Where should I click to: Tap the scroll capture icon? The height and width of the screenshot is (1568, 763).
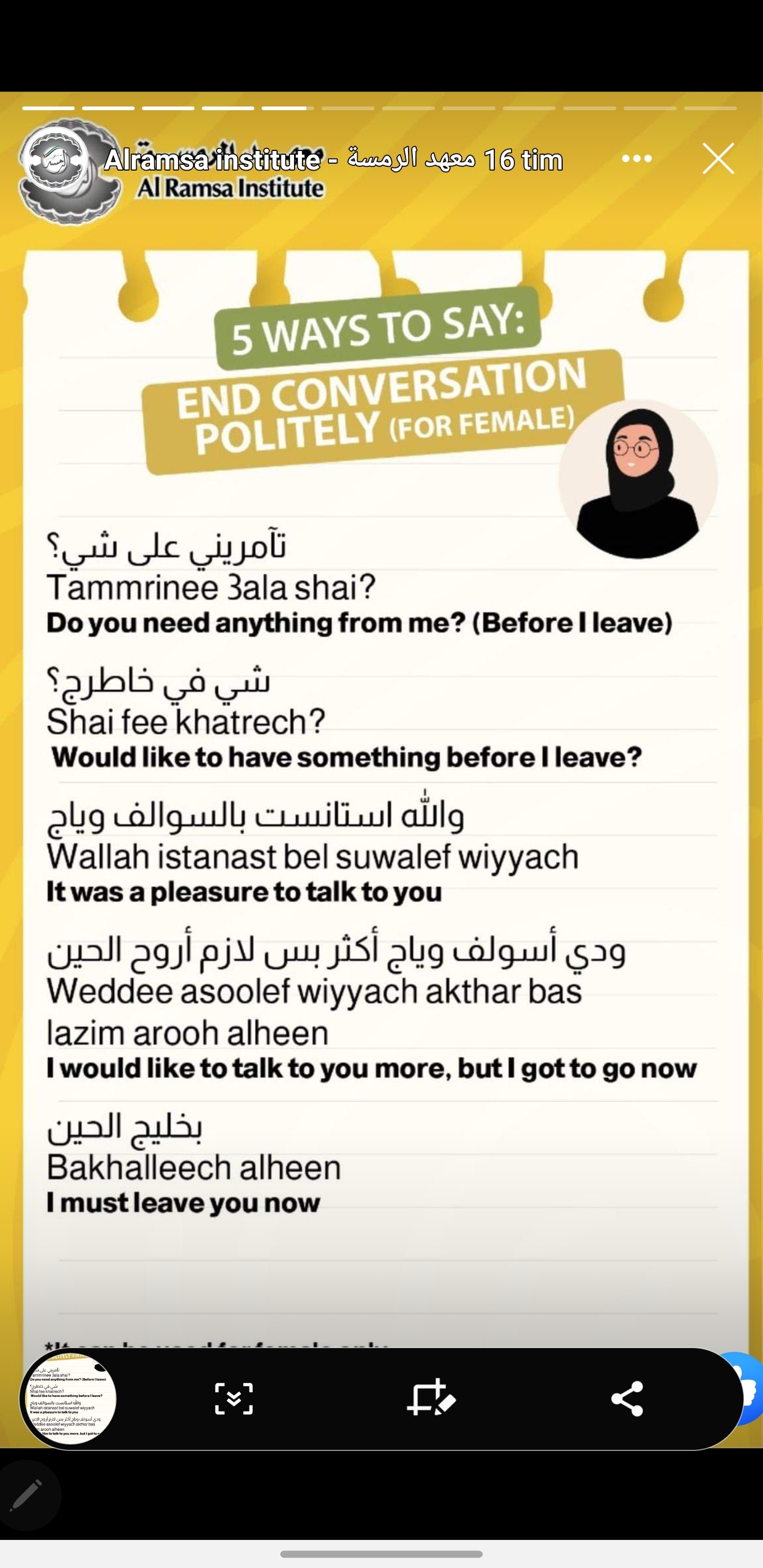[x=234, y=1399]
